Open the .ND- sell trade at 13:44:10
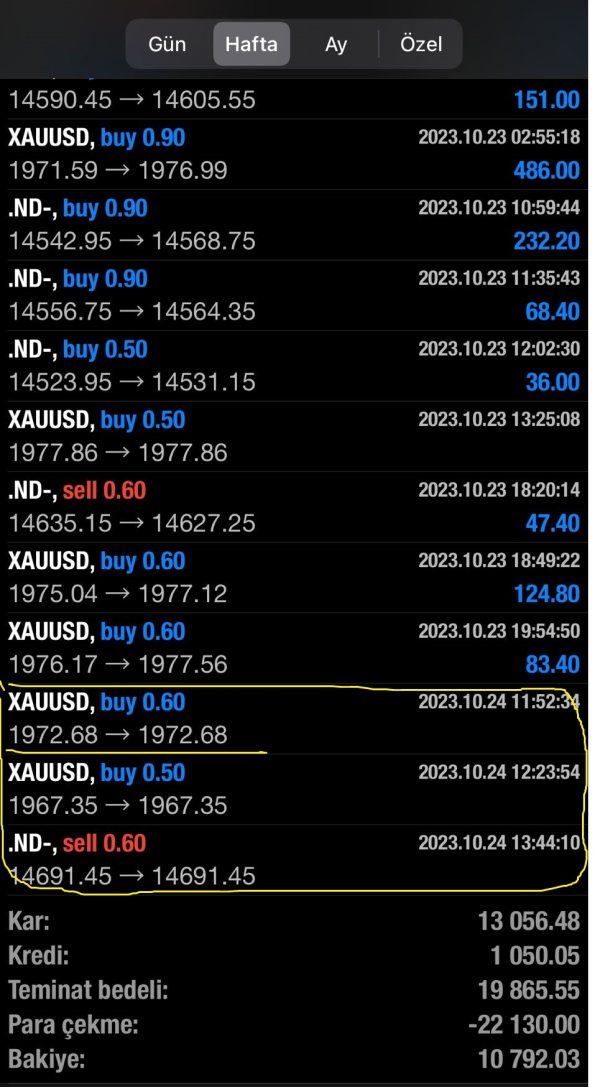Viewport: 600px width, 1087px height. click(x=294, y=860)
